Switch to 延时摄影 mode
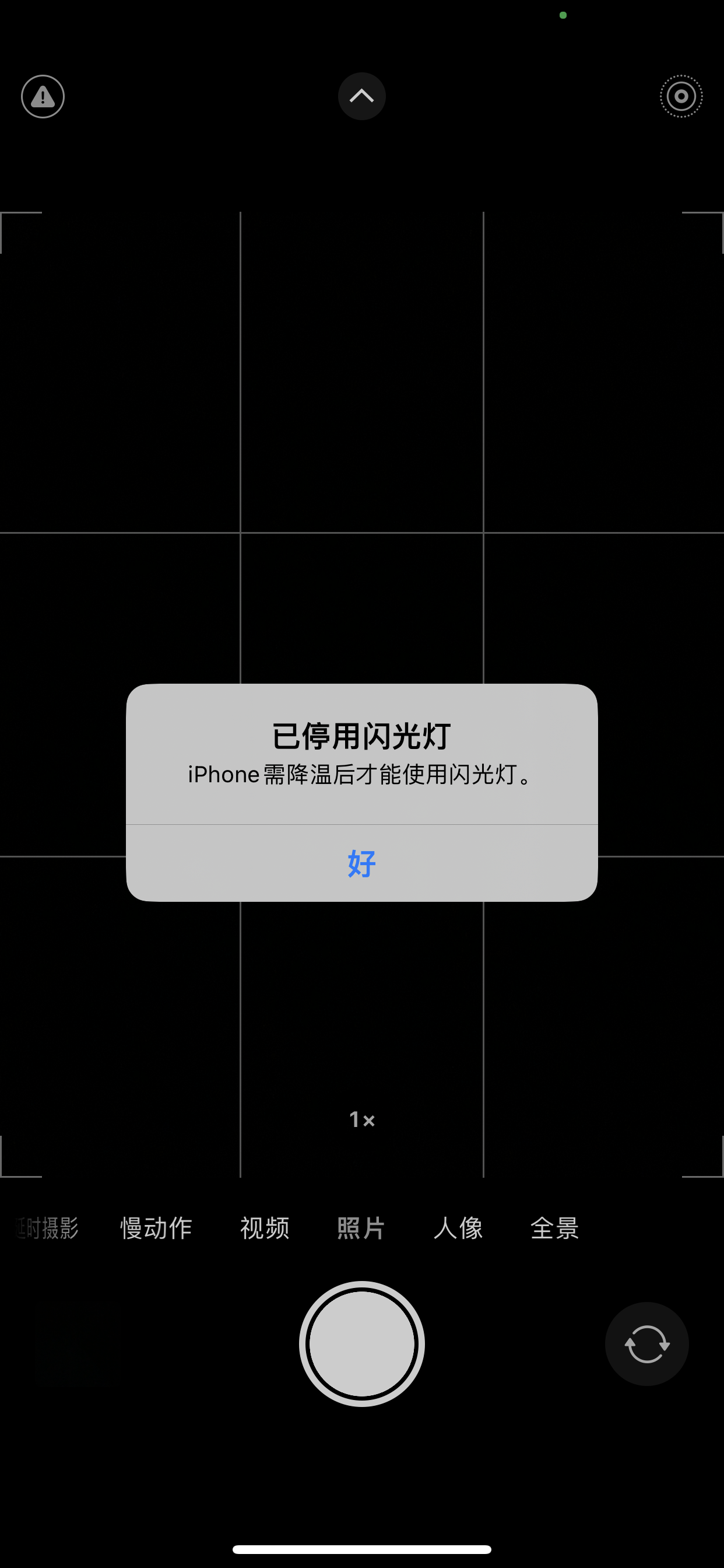 [47, 1228]
